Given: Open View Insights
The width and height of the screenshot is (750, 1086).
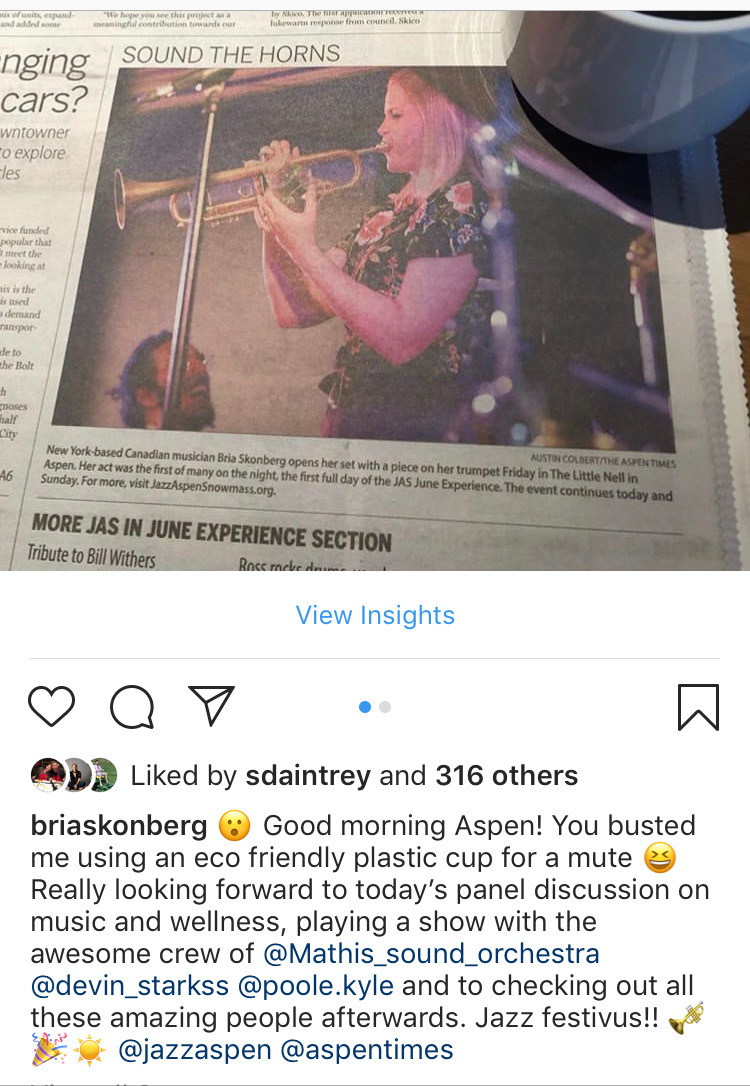Looking at the screenshot, I should coord(375,615).
